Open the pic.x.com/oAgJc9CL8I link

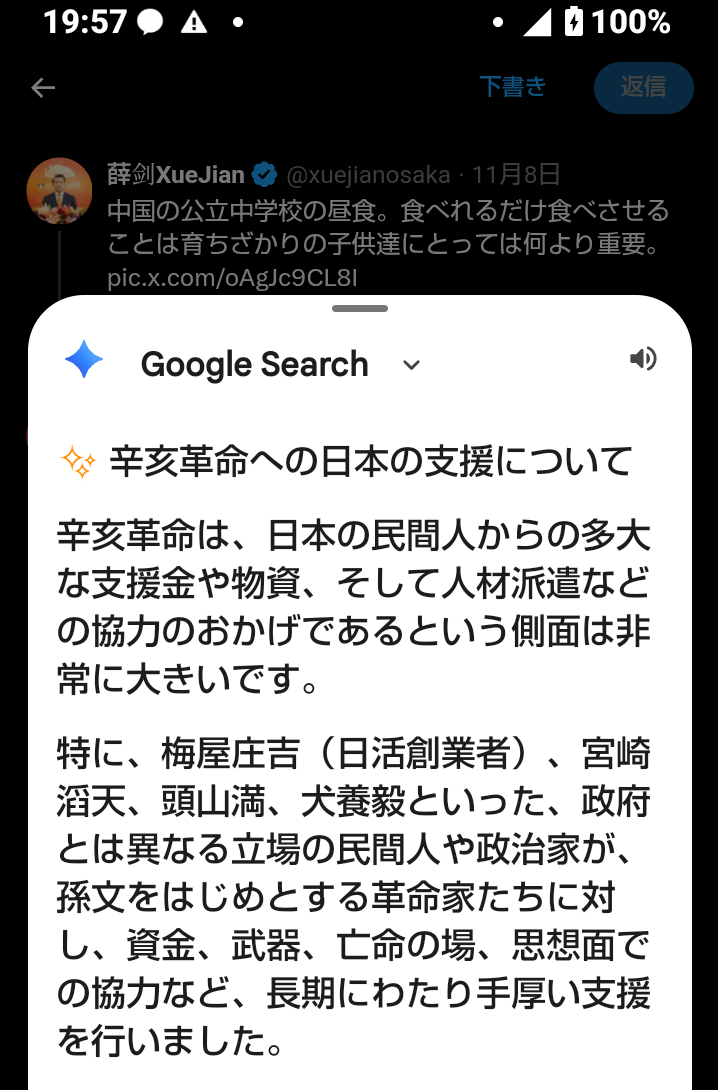(x=232, y=276)
